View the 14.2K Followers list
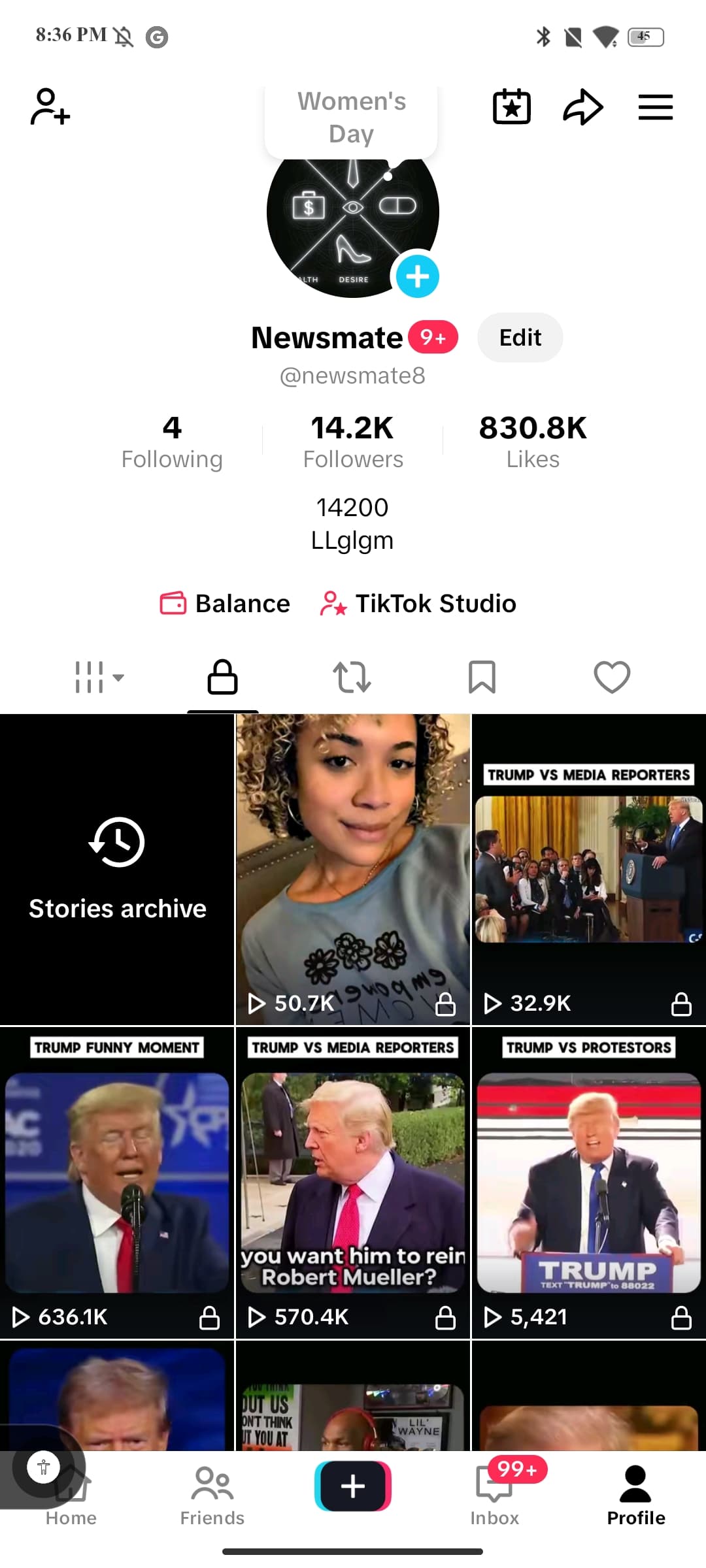 pos(352,442)
